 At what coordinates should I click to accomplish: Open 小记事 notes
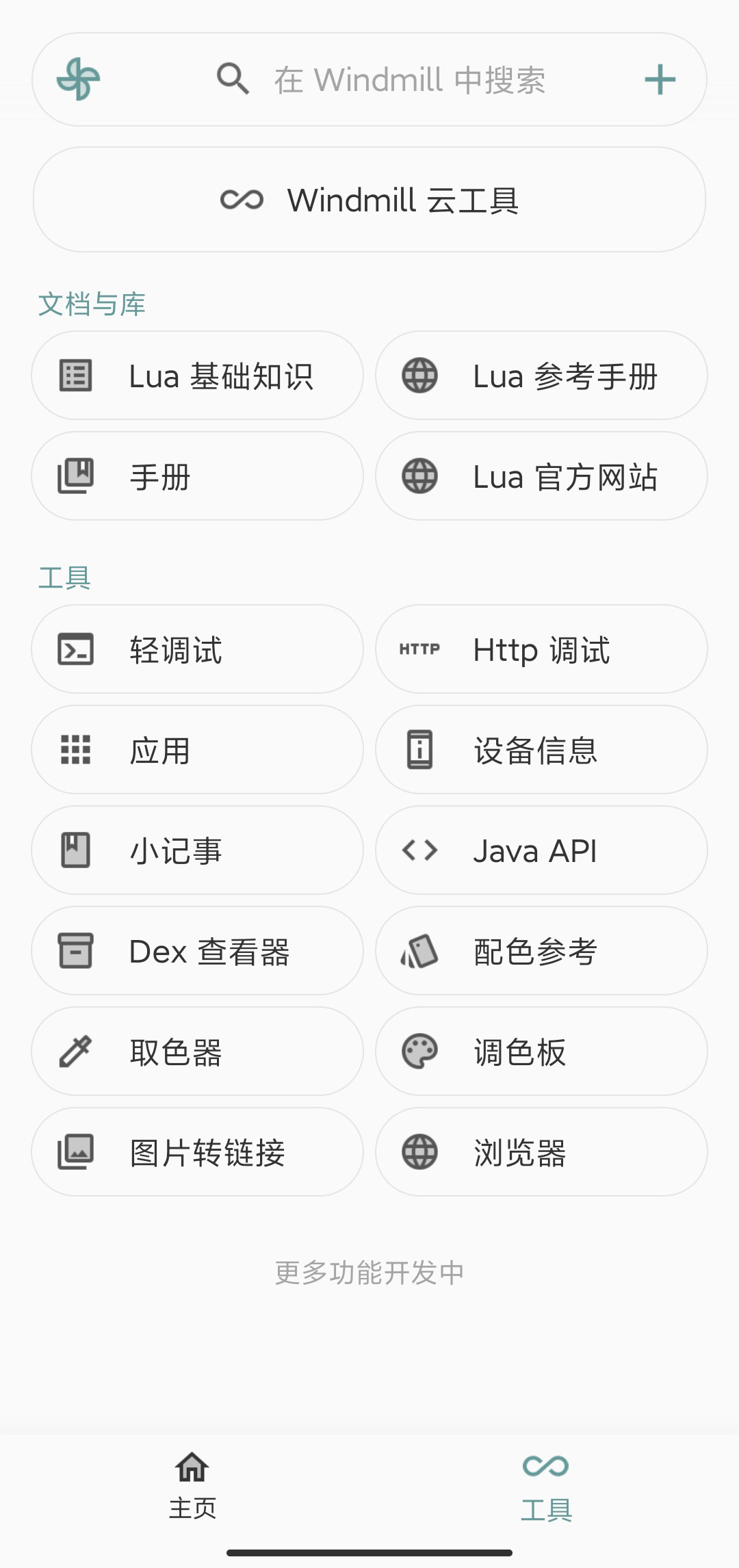click(197, 850)
